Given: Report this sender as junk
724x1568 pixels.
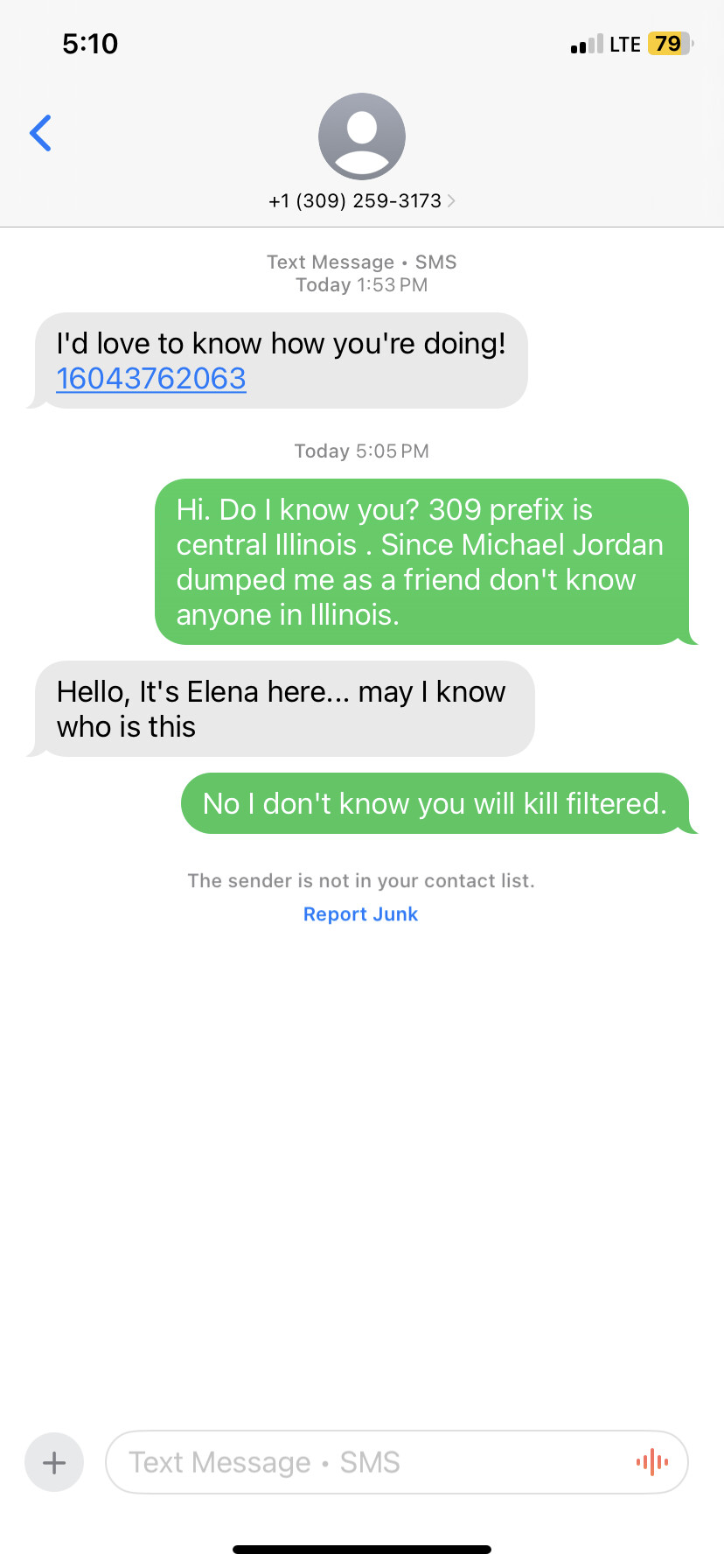Looking at the screenshot, I should tap(360, 913).
